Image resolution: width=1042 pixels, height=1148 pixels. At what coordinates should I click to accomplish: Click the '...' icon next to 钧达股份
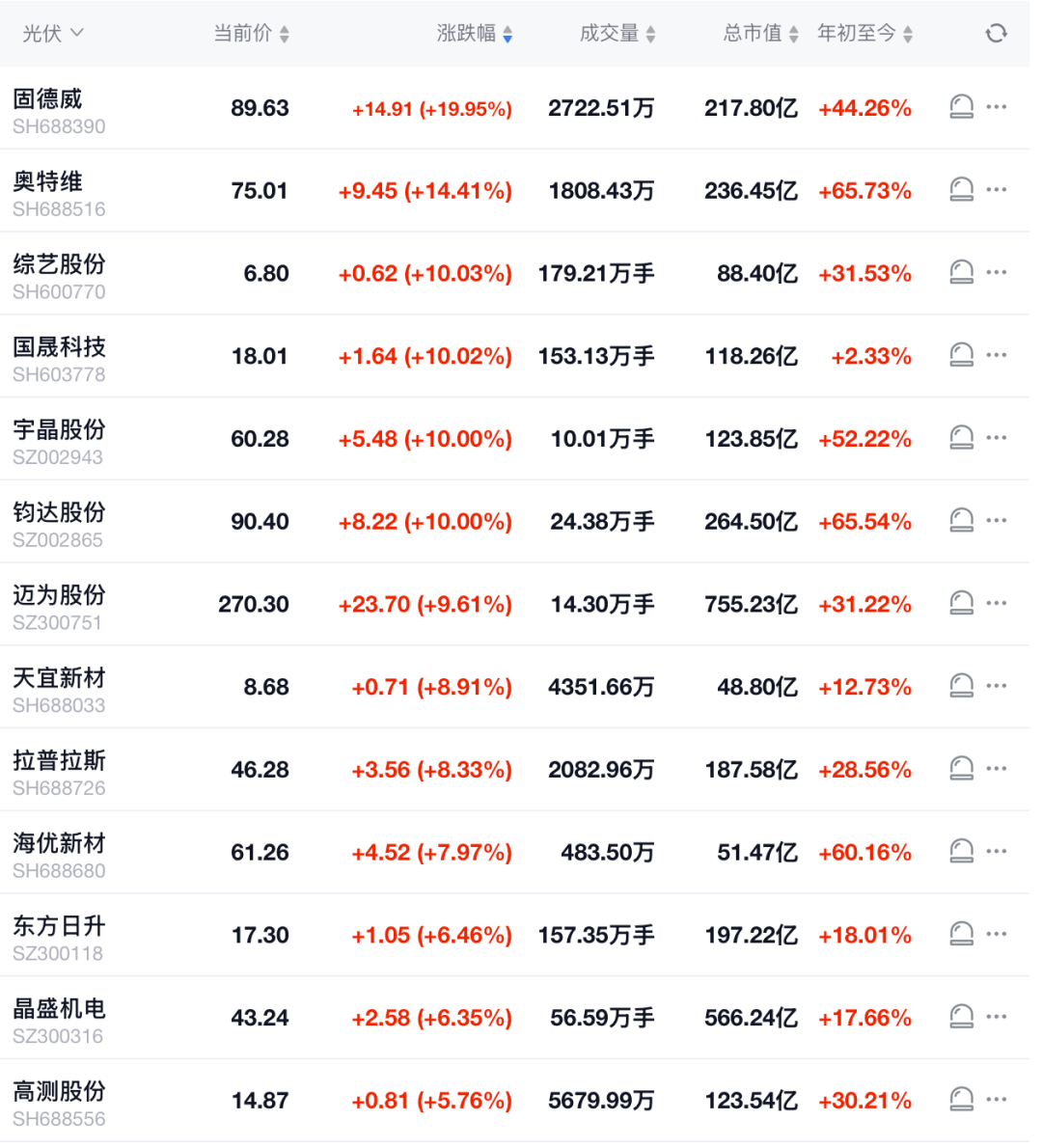tap(996, 519)
